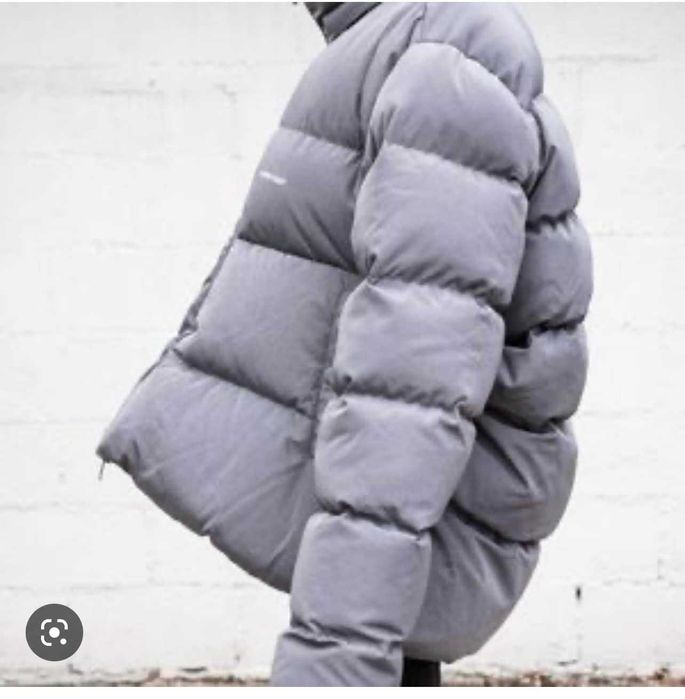Tap the Lens visual search icon

click(54, 632)
